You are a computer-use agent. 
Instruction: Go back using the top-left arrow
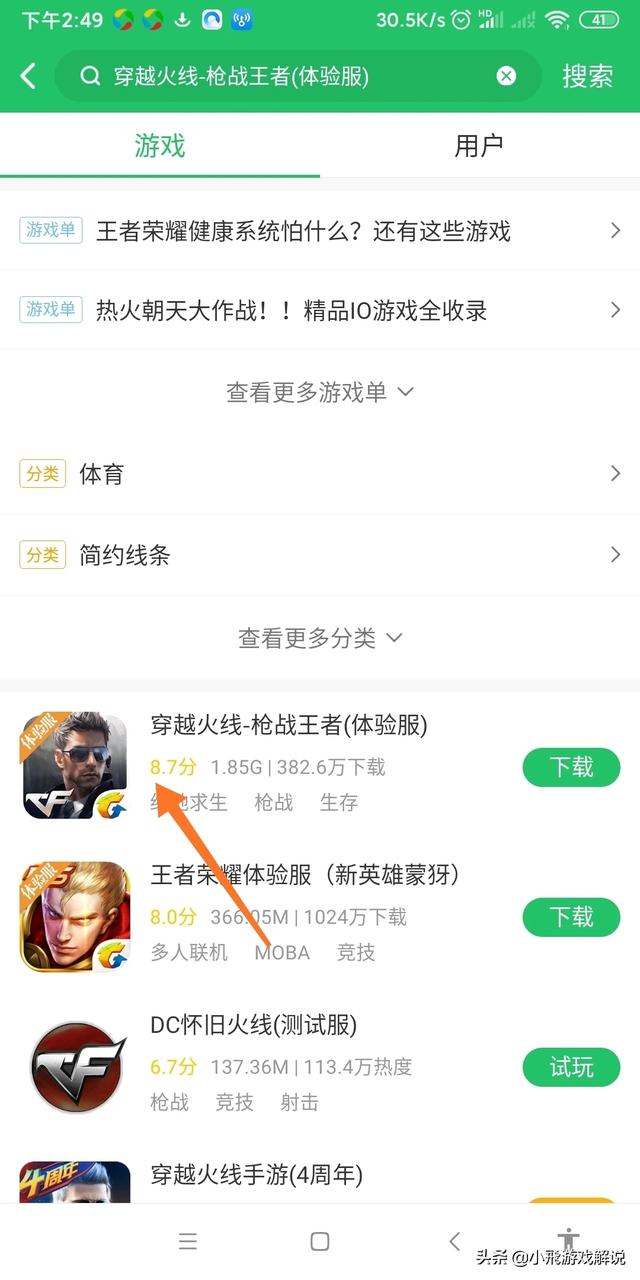pyautogui.click(x=28, y=76)
